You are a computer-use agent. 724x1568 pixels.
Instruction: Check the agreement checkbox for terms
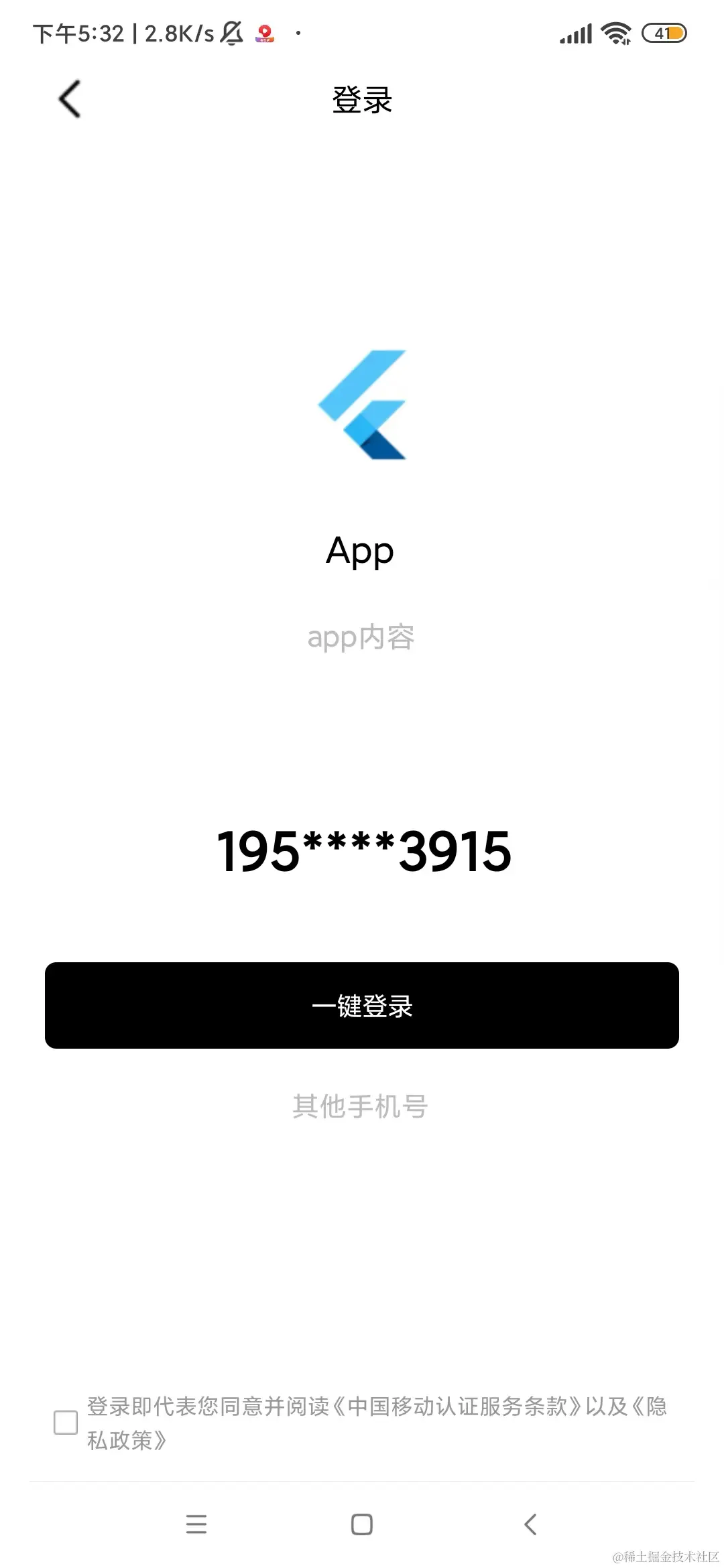tap(66, 1422)
